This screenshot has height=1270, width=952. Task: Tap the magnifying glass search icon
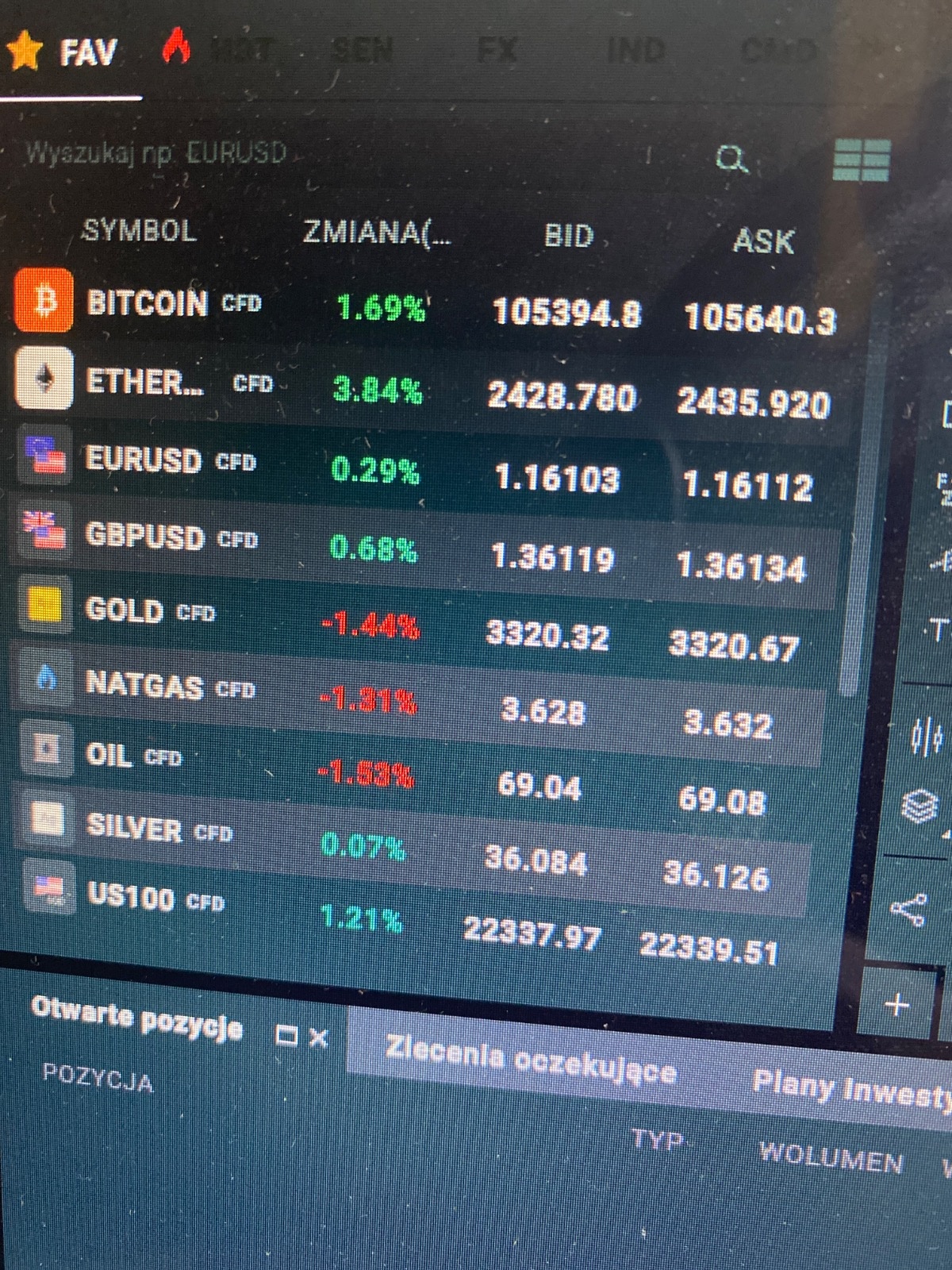(x=731, y=159)
